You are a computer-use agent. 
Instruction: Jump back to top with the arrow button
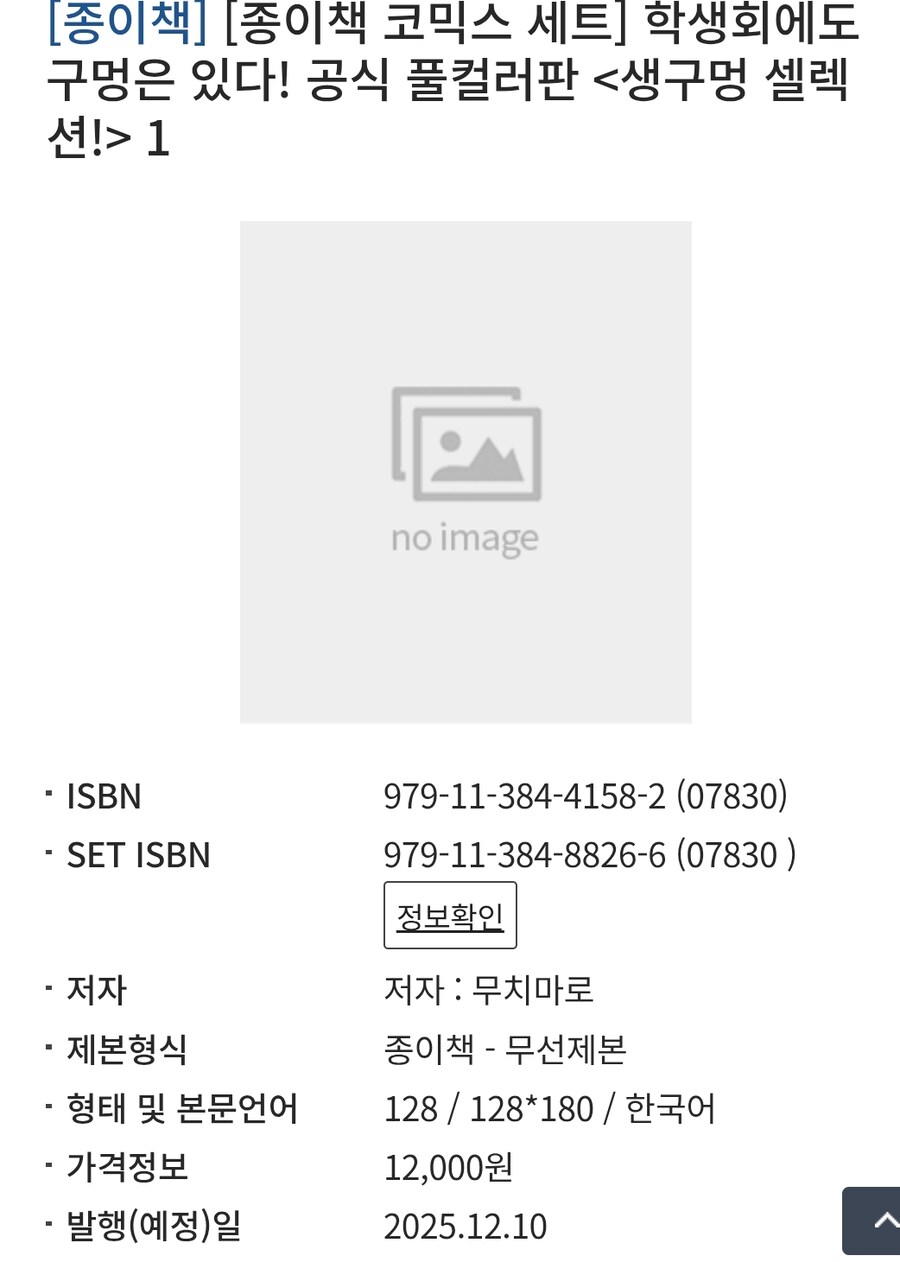873,1220
